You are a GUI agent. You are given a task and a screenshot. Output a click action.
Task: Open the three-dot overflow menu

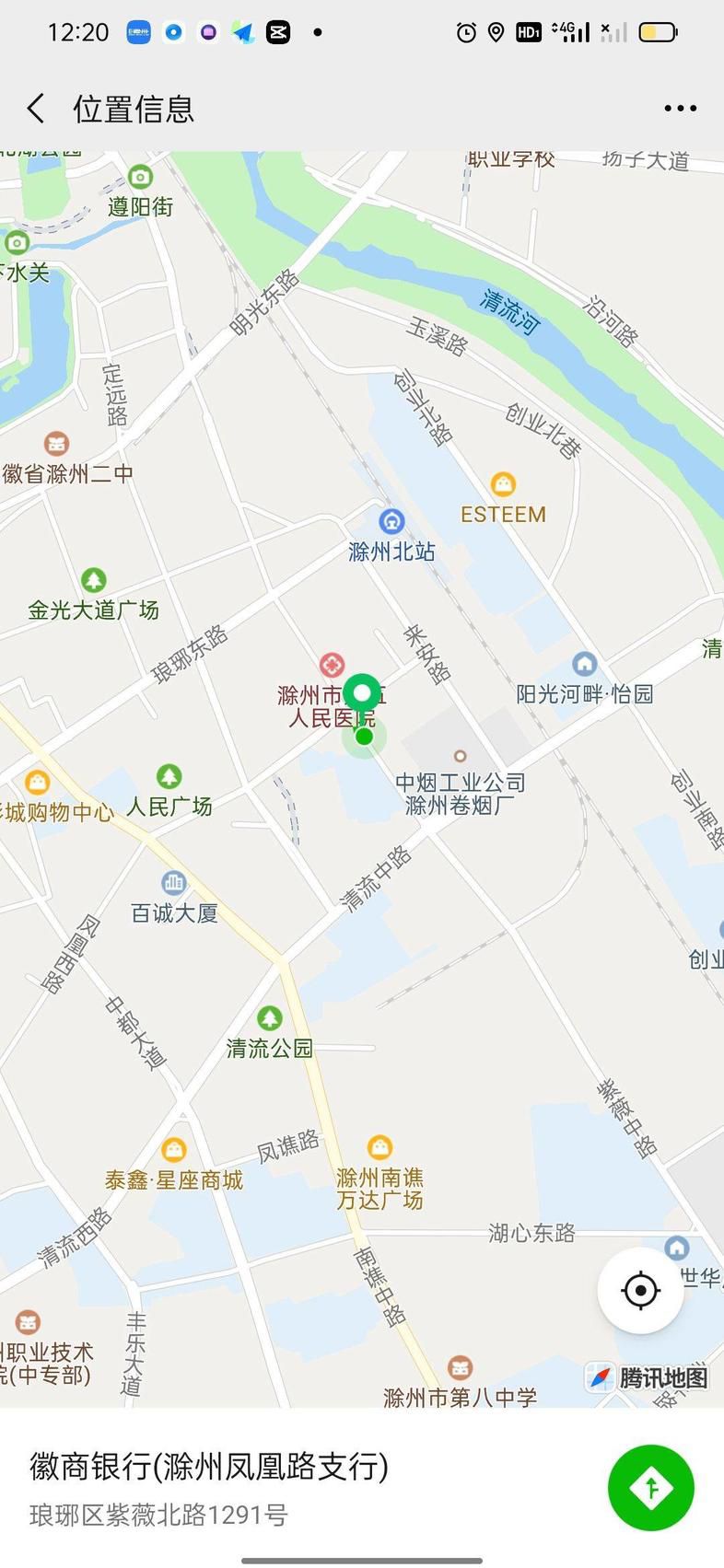[680, 109]
